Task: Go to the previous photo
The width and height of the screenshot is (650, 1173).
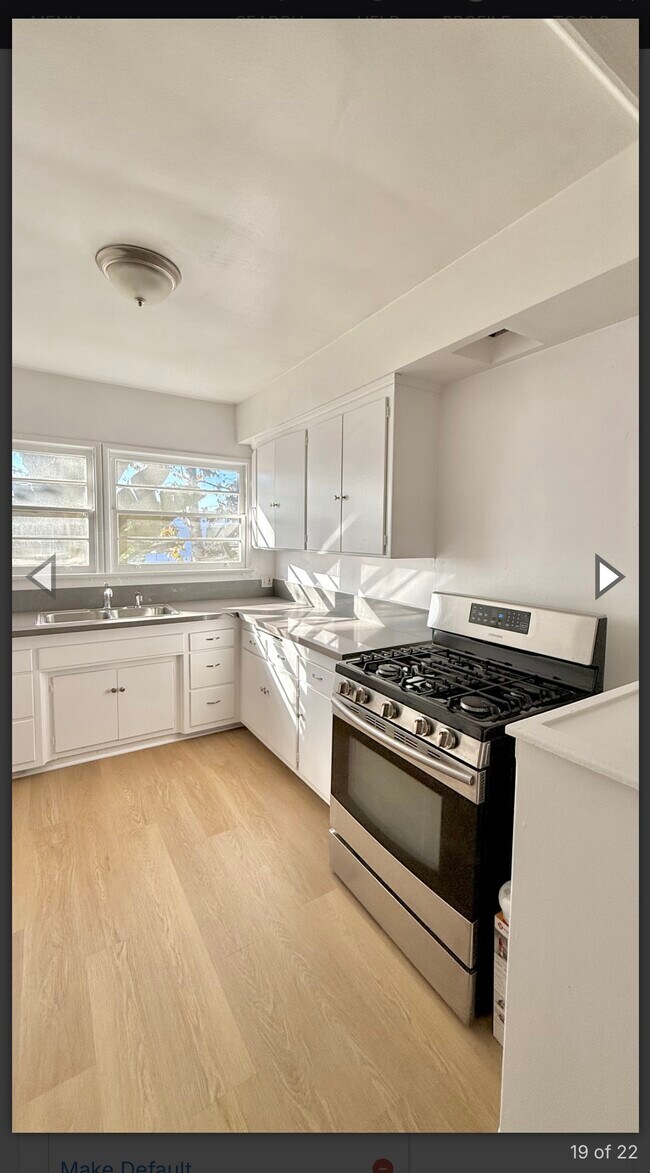Action: pyautogui.click(x=41, y=576)
